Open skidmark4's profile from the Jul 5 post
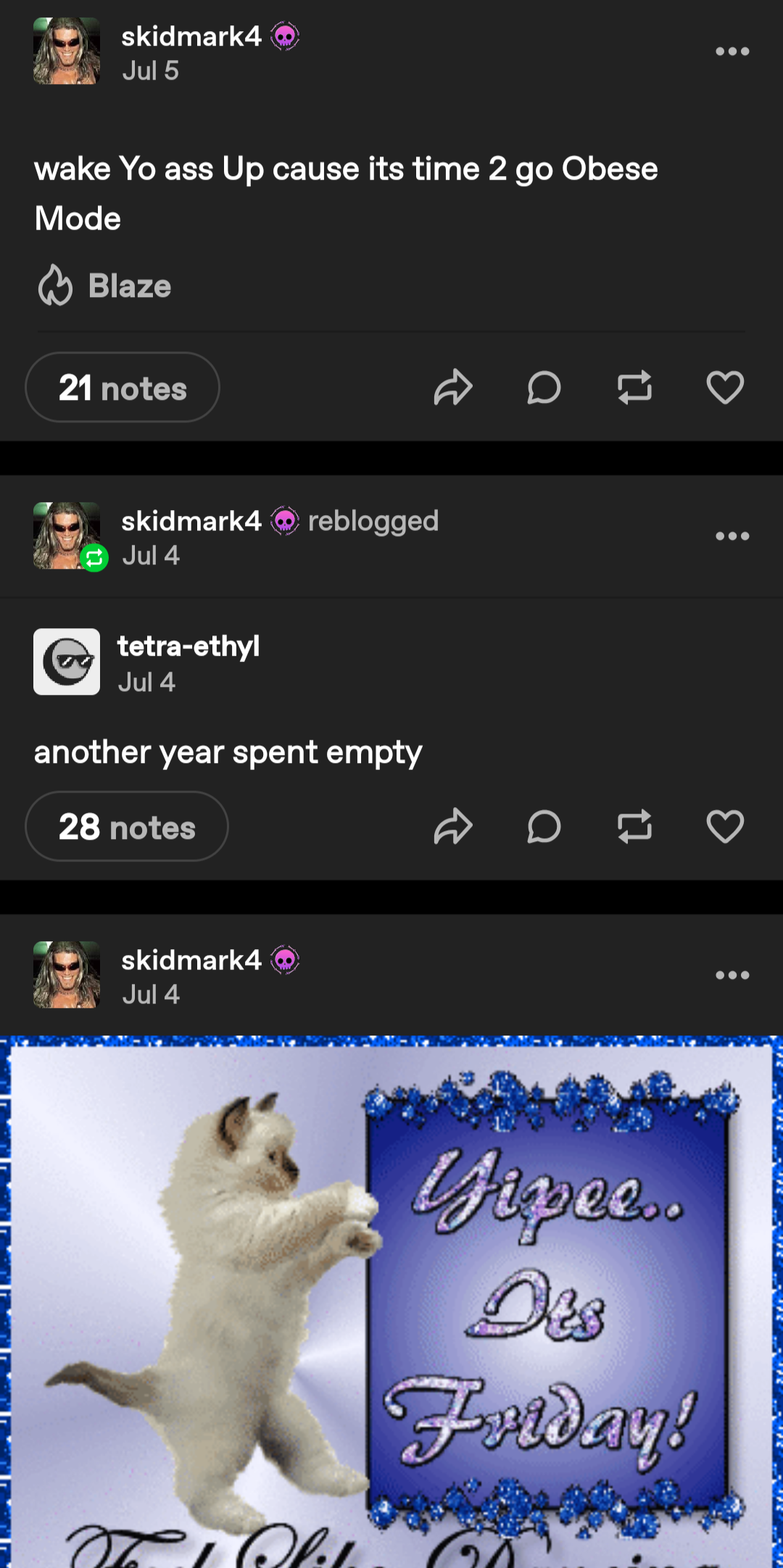Screen dimensions: 783x1568 191,36
